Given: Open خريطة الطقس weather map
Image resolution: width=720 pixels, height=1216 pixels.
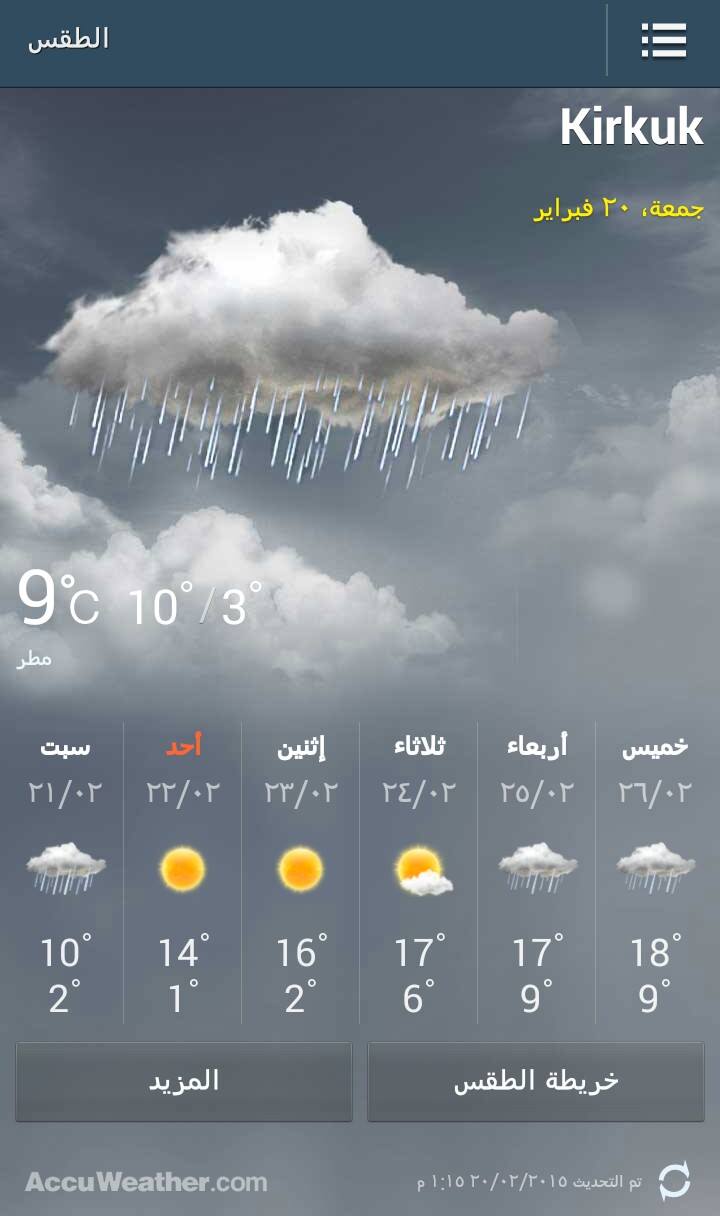Looking at the screenshot, I should (536, 1082).
